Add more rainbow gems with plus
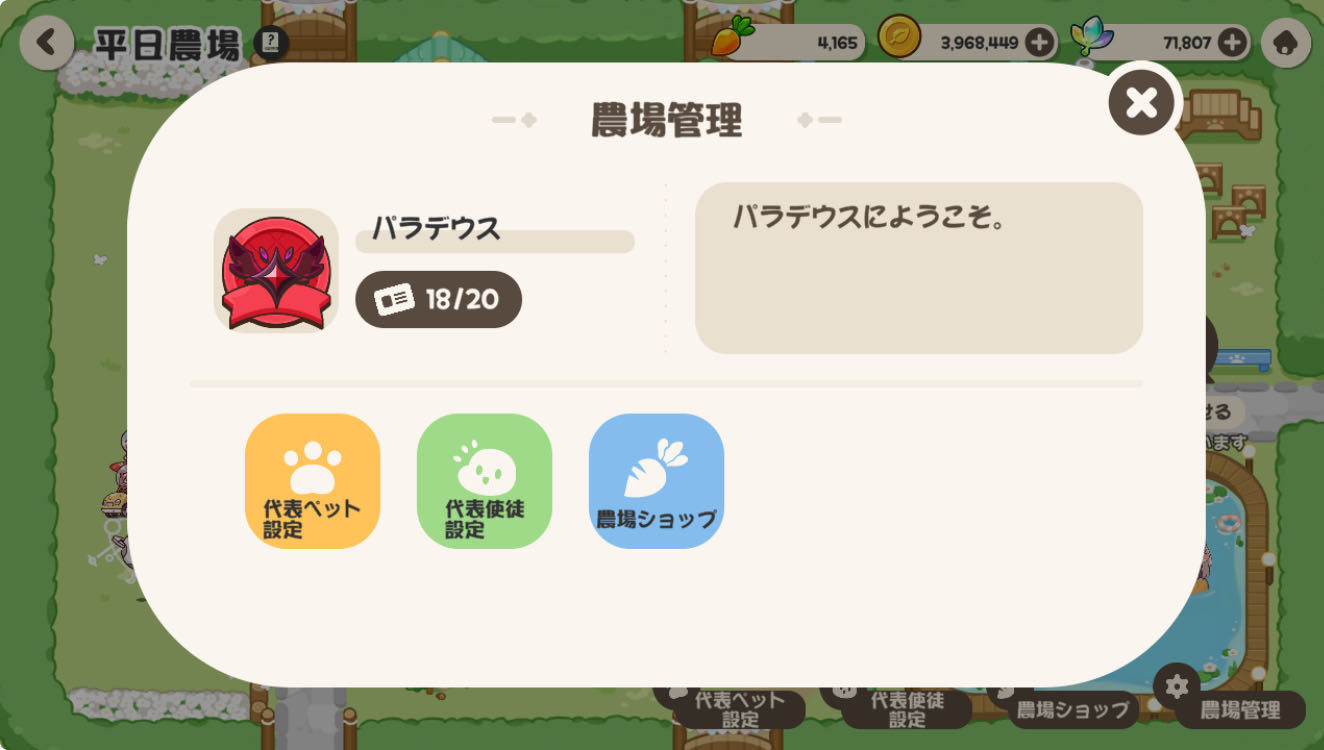This screenshot has height=750, width=1324. pyautogui.click(x=1232, y=43)
